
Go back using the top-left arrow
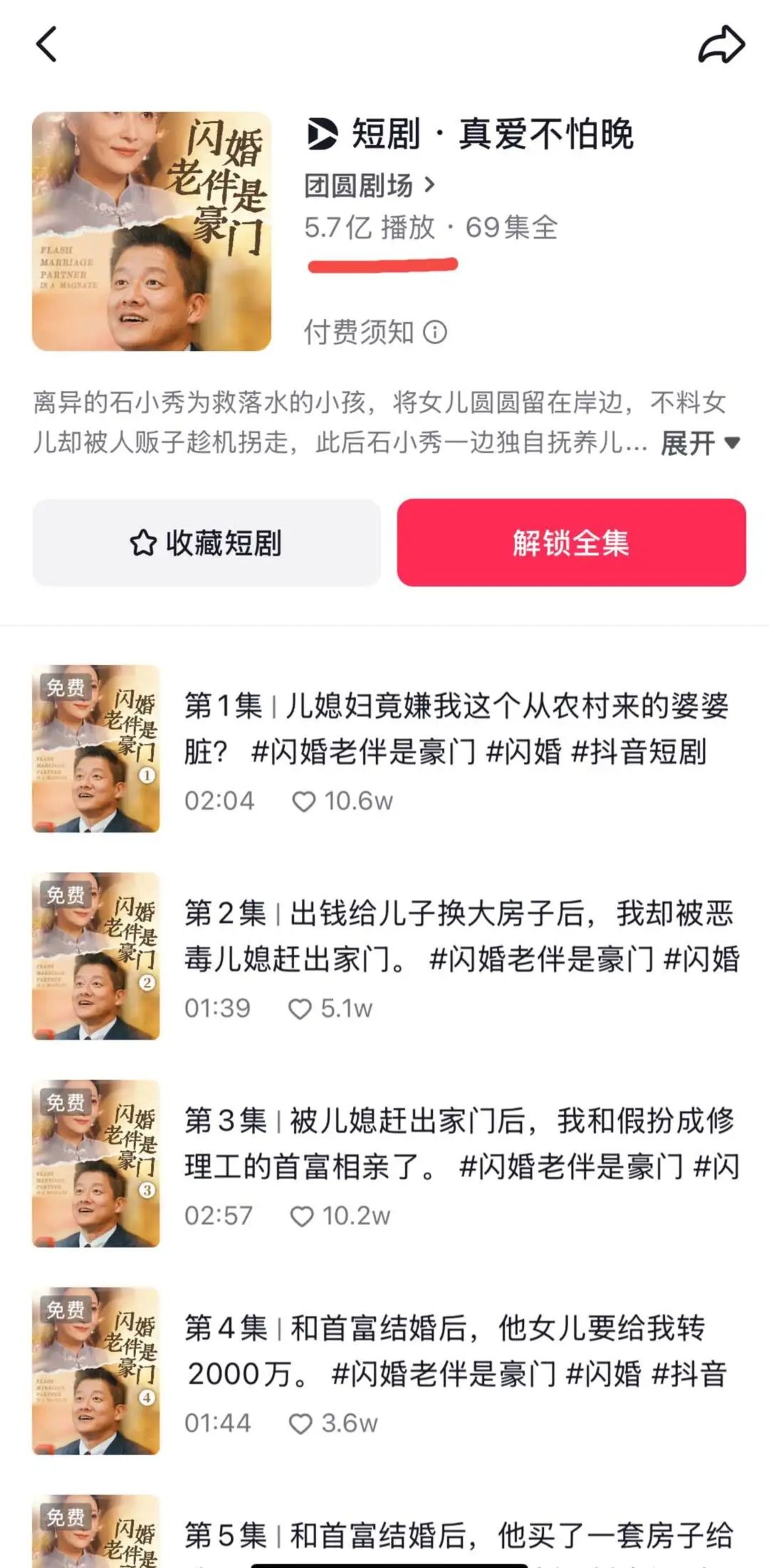click(x=46, y=44)
